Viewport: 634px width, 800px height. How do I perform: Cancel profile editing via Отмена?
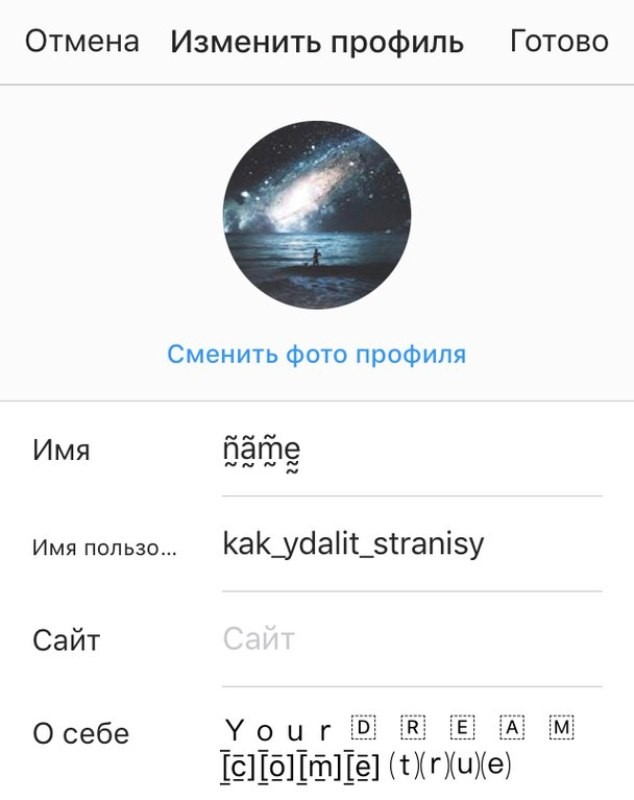[82, 42]
